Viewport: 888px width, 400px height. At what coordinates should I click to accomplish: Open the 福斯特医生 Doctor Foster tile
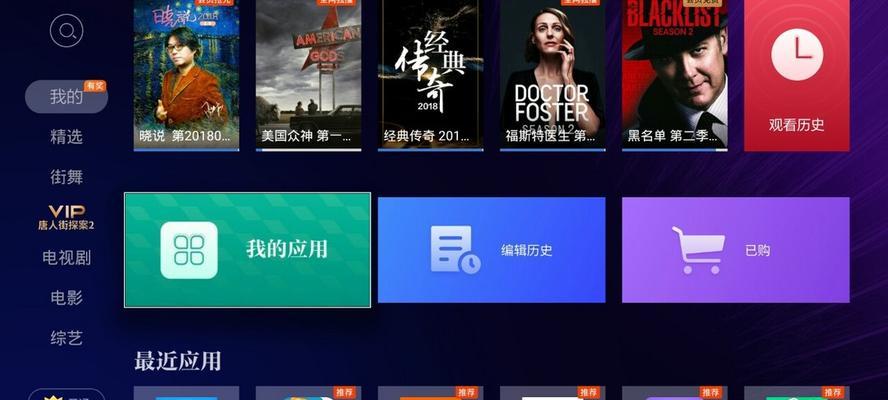pos(553,75)
